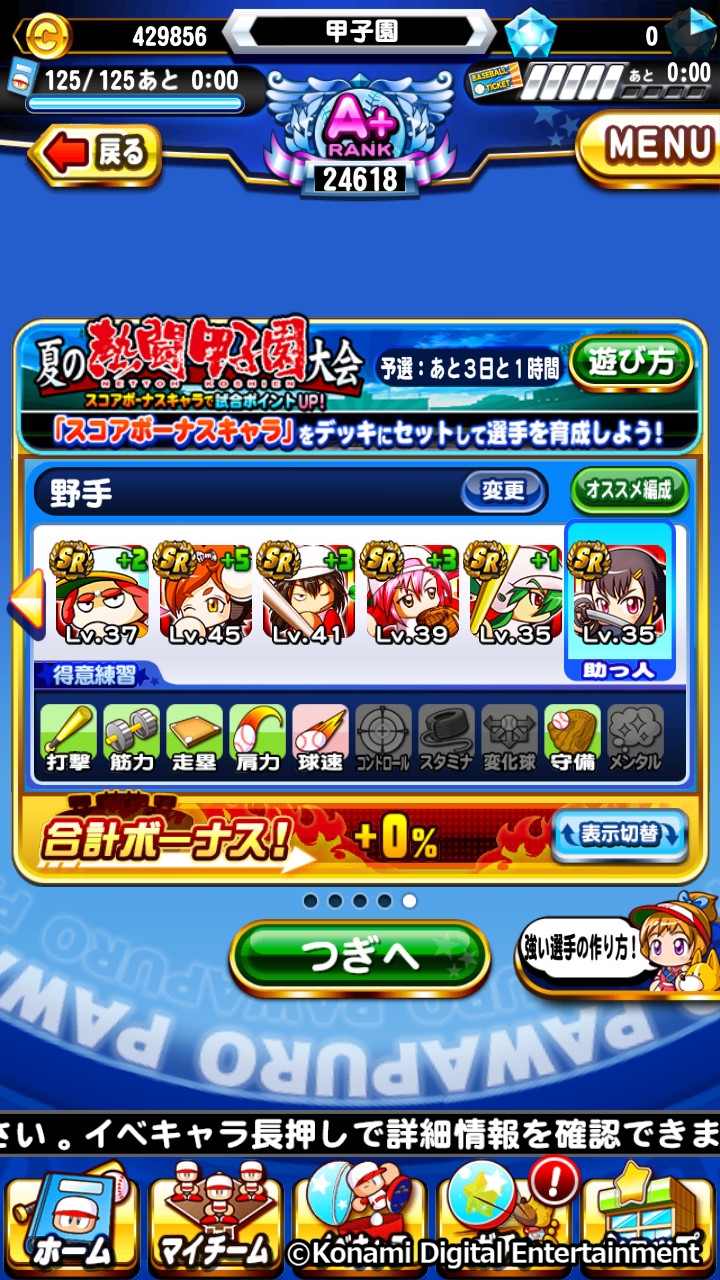Proceed with the つぎへ button
The height and width of the screenshot is (1280, 720).
[x=360, y=957]
